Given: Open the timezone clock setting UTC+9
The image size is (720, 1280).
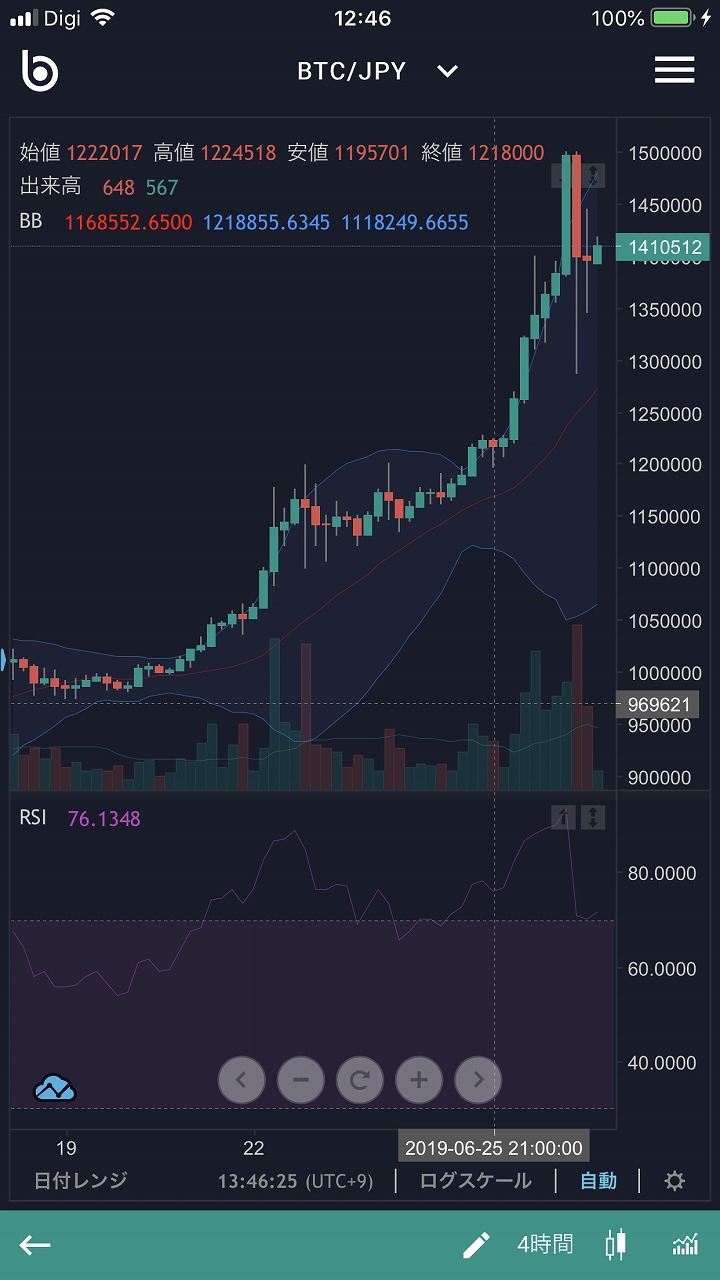Looking at the screenshot, I should [295, 1181].
